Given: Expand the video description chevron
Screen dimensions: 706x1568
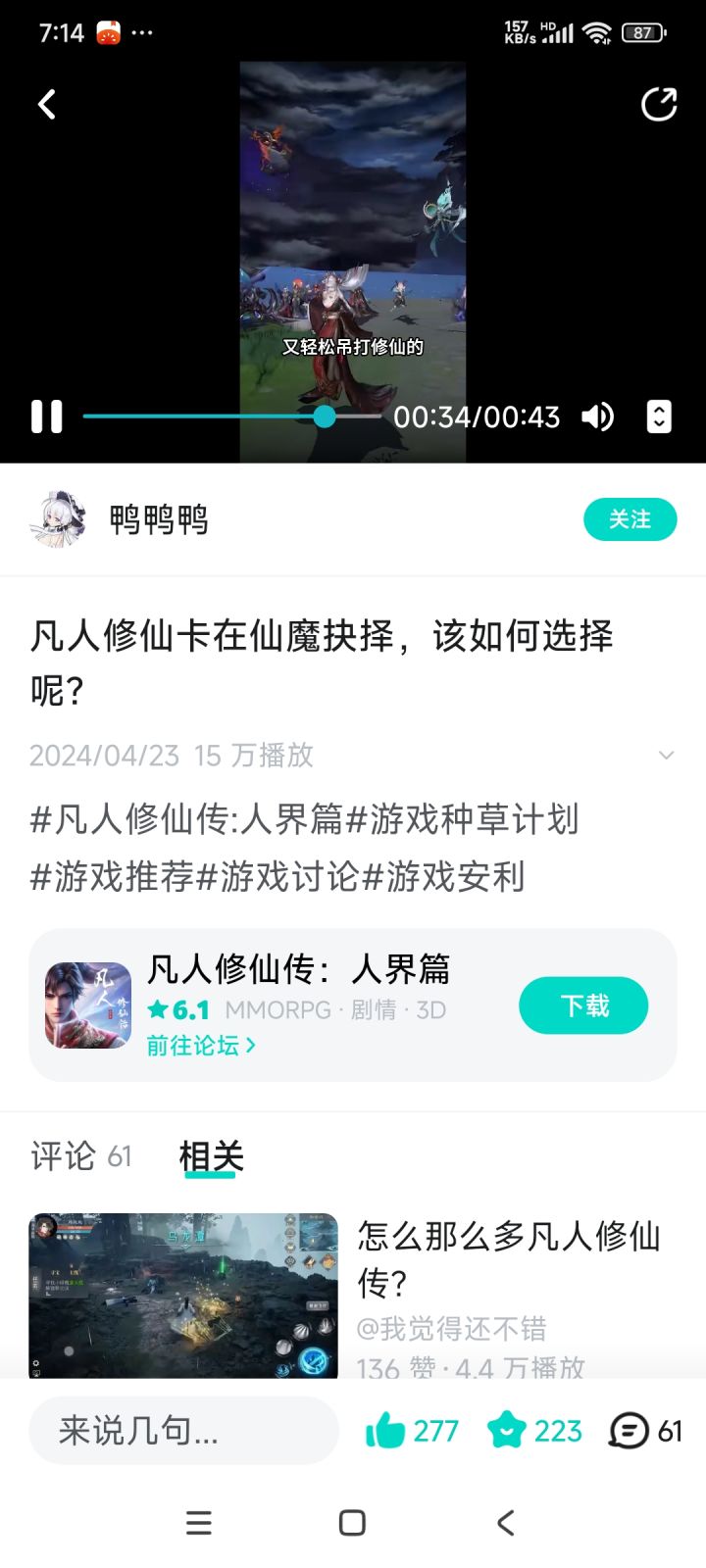Looking at the screenshot, I should coord(666,755).
